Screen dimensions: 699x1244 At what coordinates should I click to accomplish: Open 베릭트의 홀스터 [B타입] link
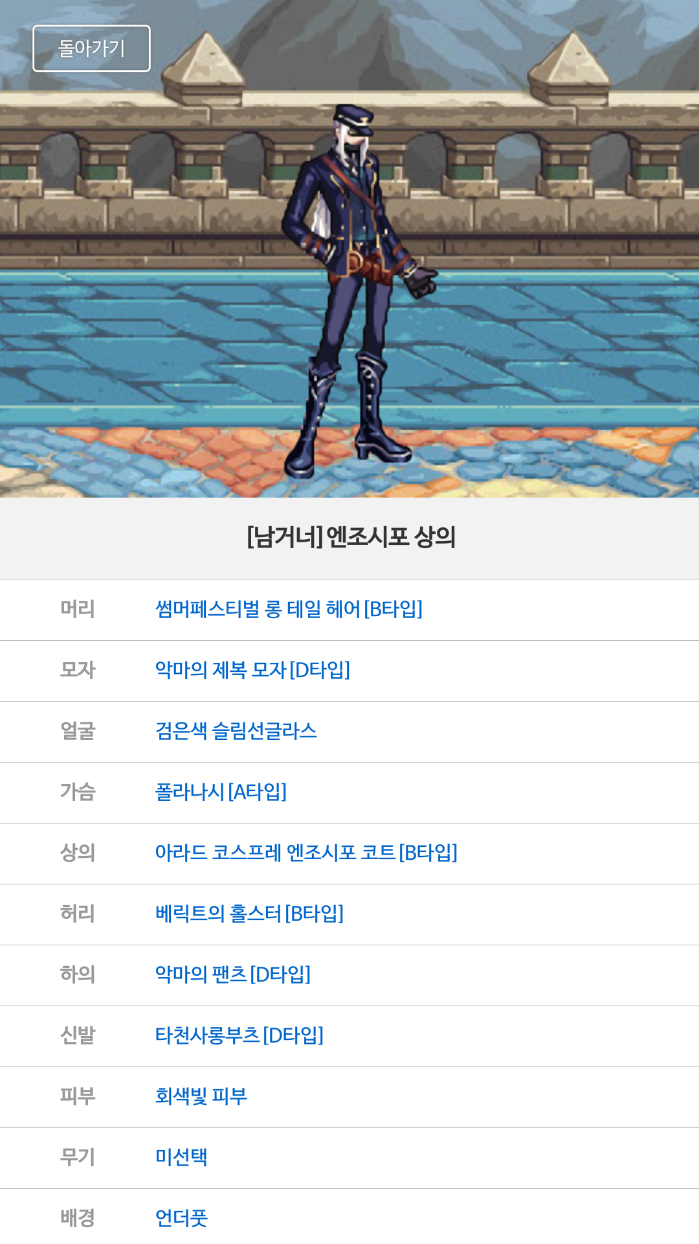249,914
